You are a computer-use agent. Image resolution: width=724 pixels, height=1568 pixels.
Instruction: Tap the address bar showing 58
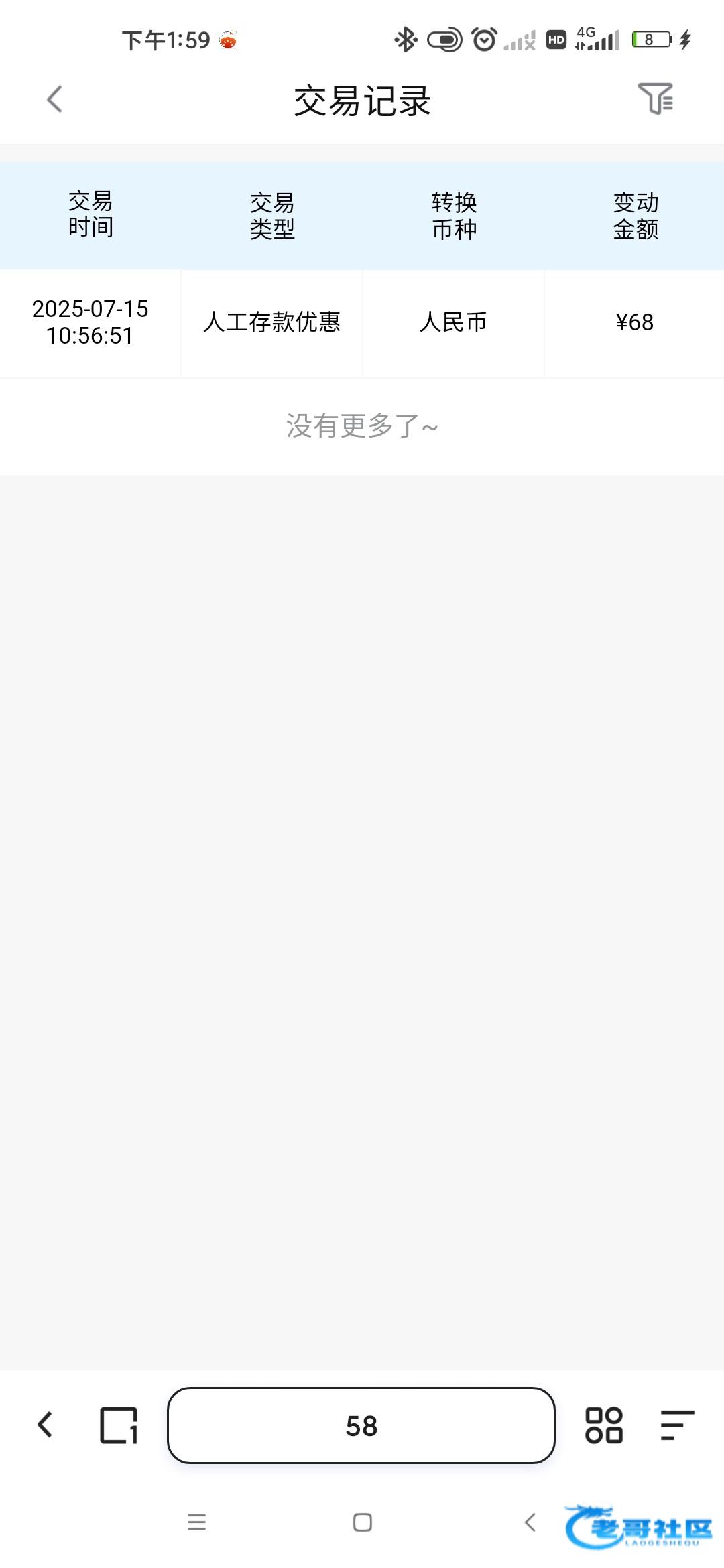(361, 1425)
